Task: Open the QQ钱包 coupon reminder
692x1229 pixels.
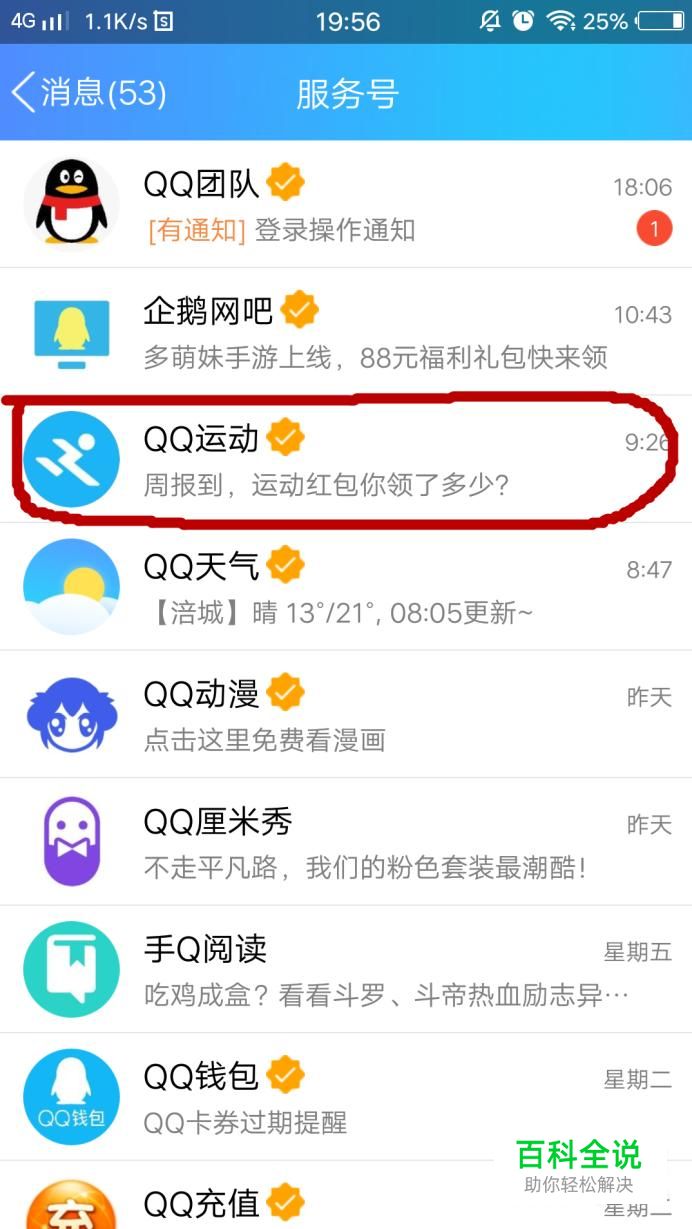Action: tap(346, 1097)
